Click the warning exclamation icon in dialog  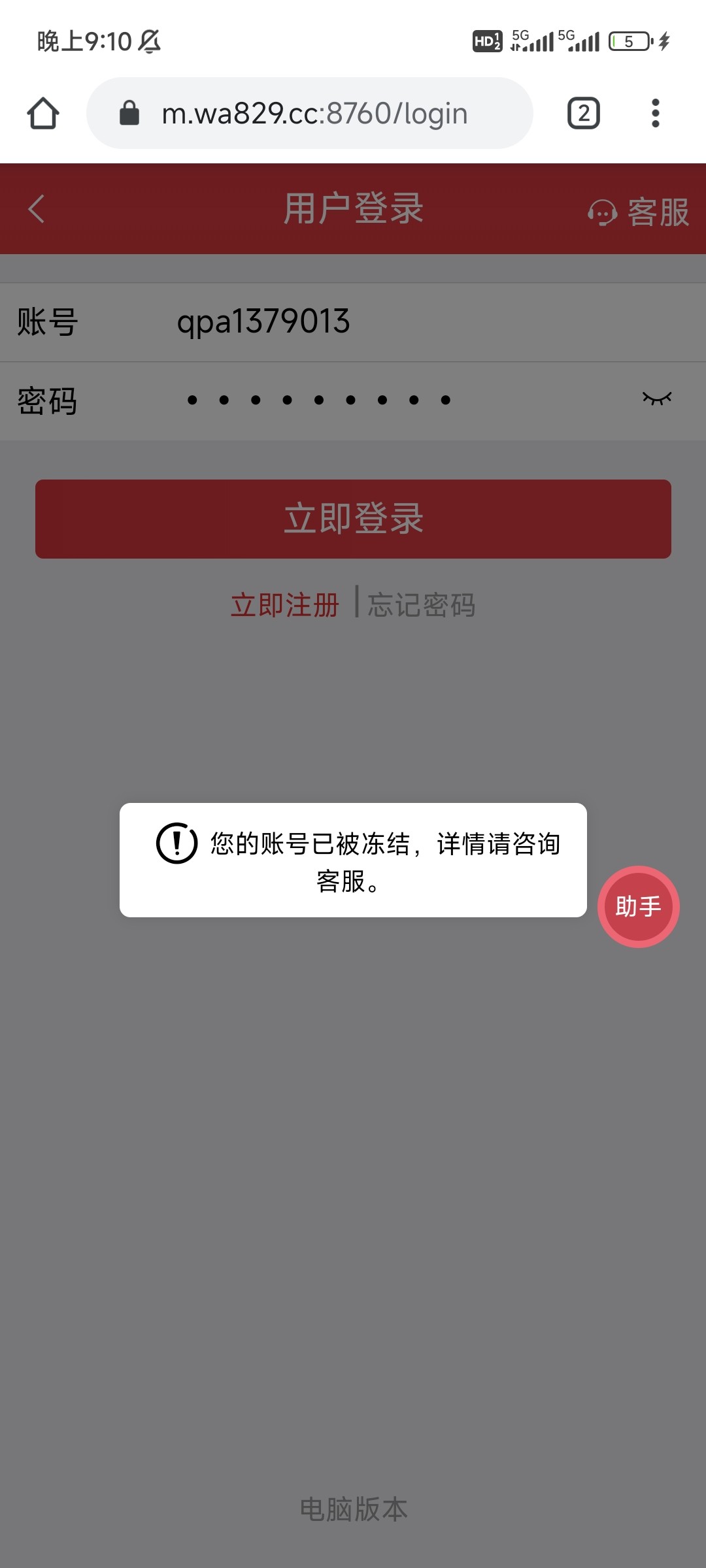click(x=175, y=844)
